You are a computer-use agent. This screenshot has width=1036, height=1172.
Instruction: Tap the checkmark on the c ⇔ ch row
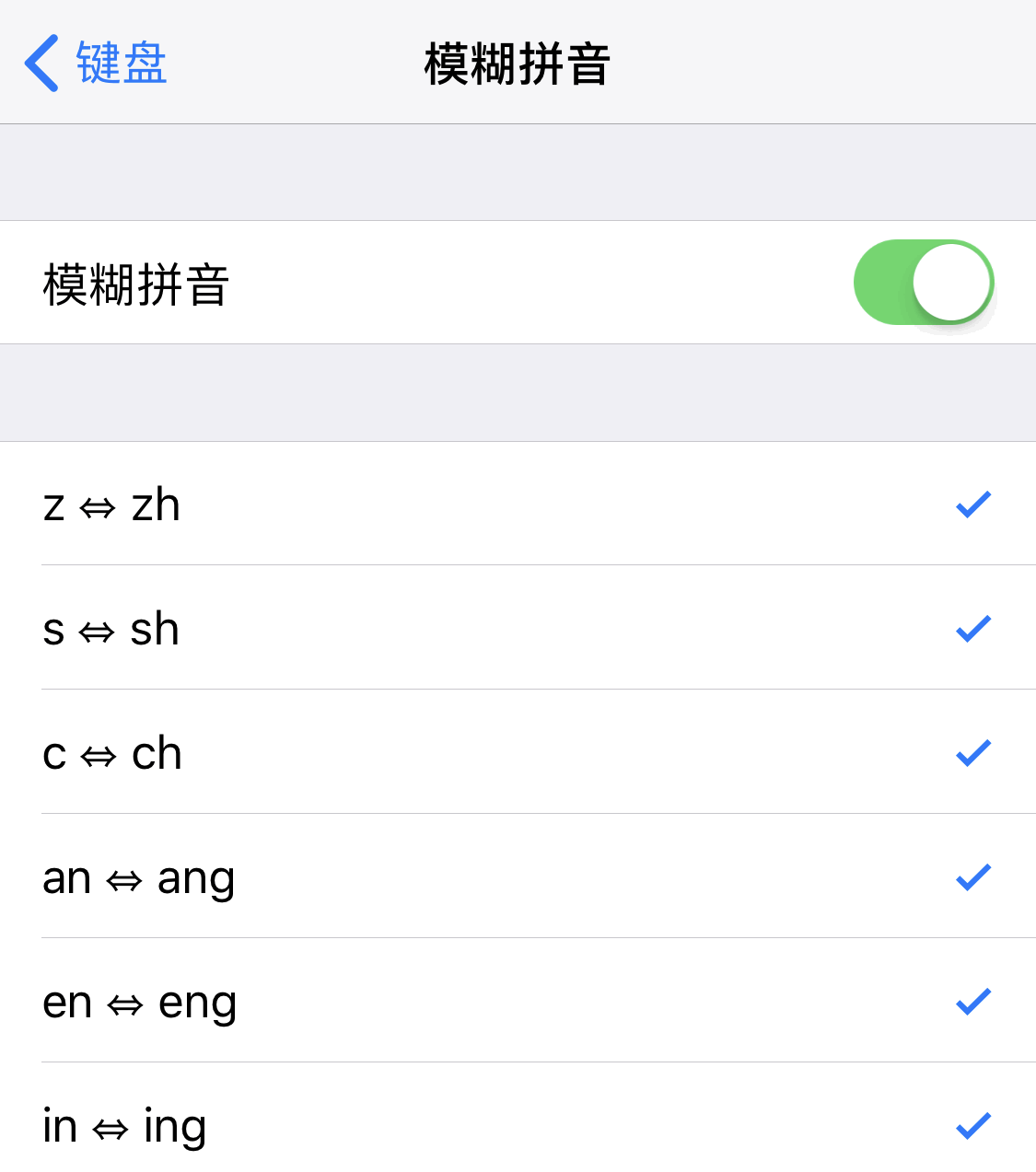pyautogui.click(x=972, y=753)
